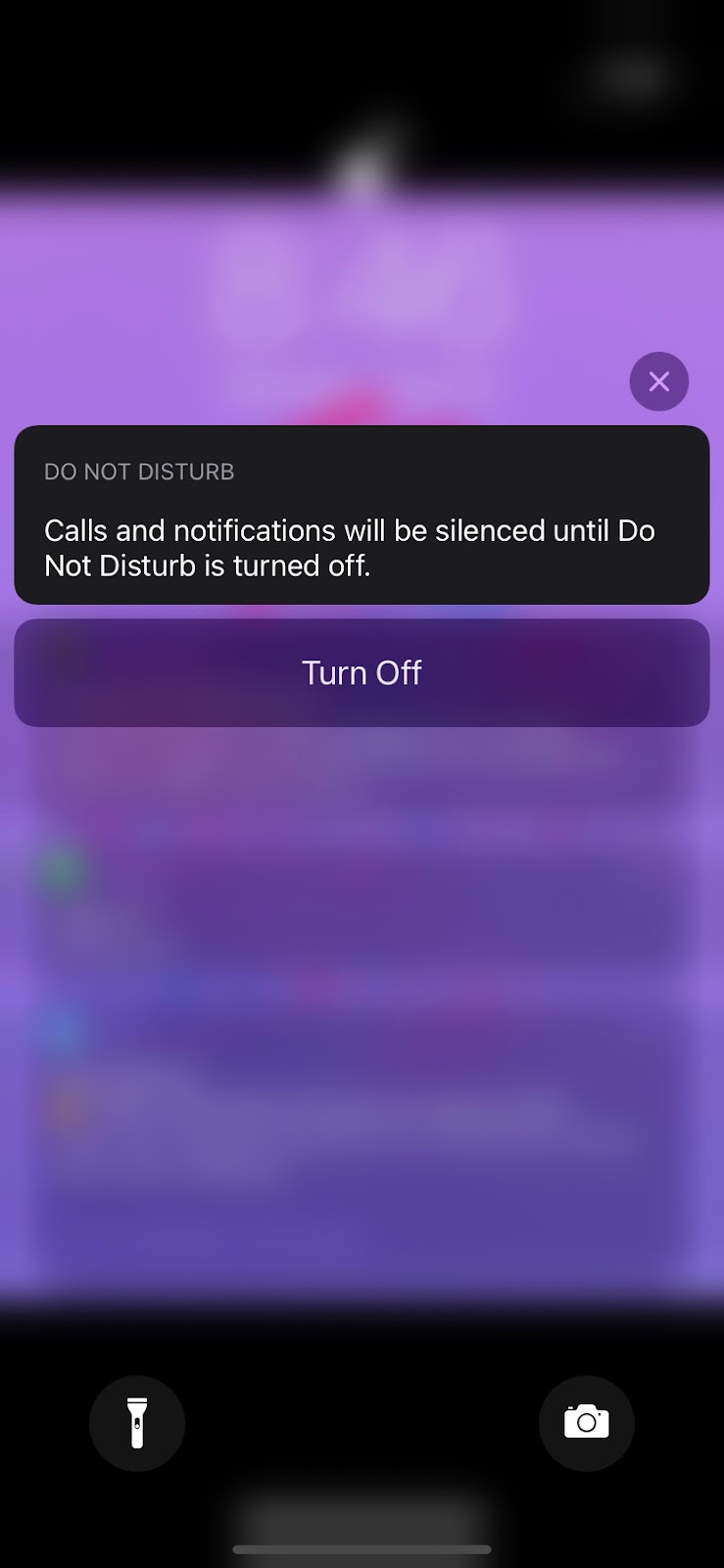
Task: Toggle the flashlight
Action: 137,1423
